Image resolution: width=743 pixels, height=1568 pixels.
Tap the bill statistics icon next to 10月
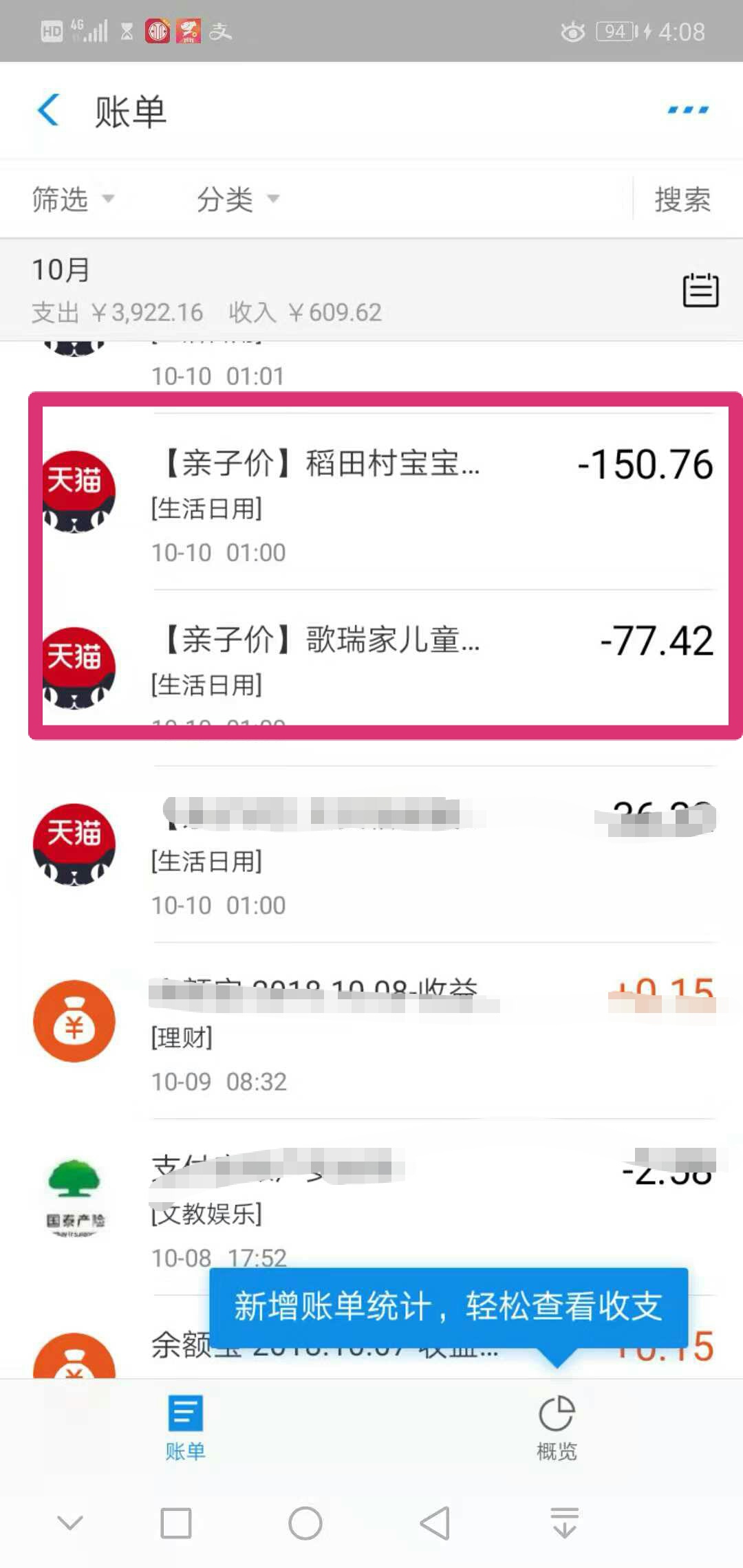[x=700, y=290]
